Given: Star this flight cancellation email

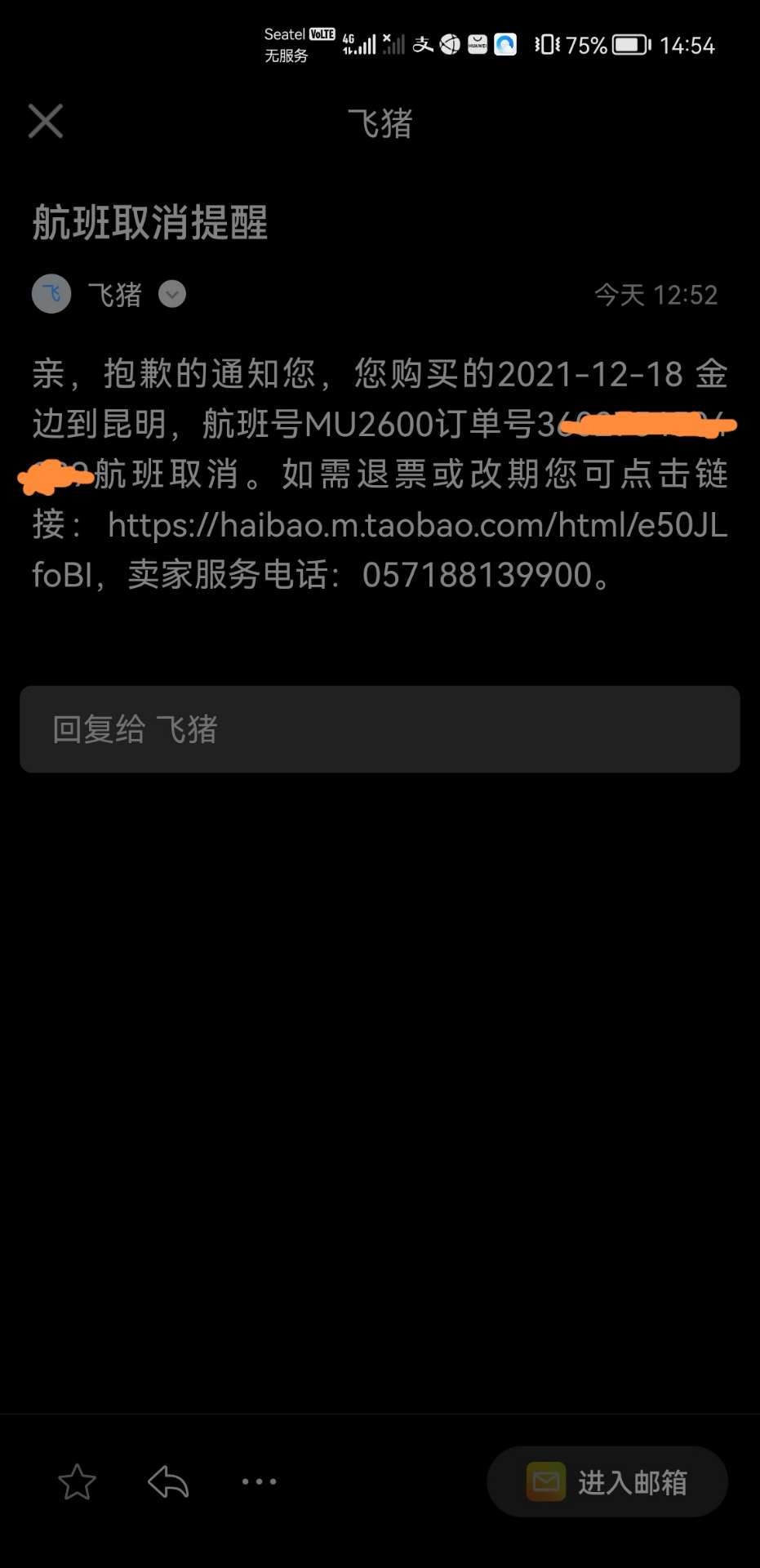Looking at the screenshot, I should pos(78,1481).
